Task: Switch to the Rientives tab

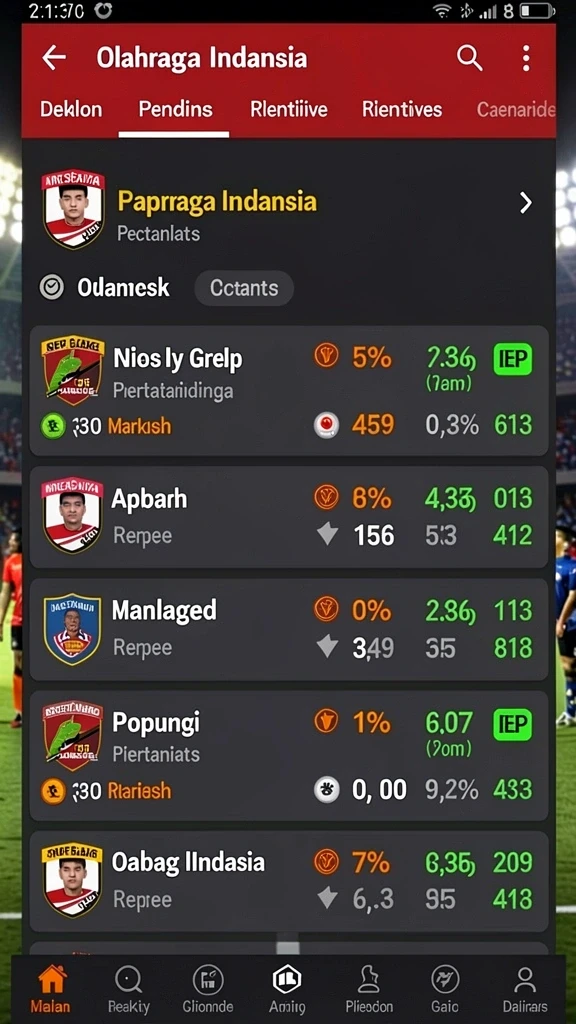Action: [x=402, y=109]
